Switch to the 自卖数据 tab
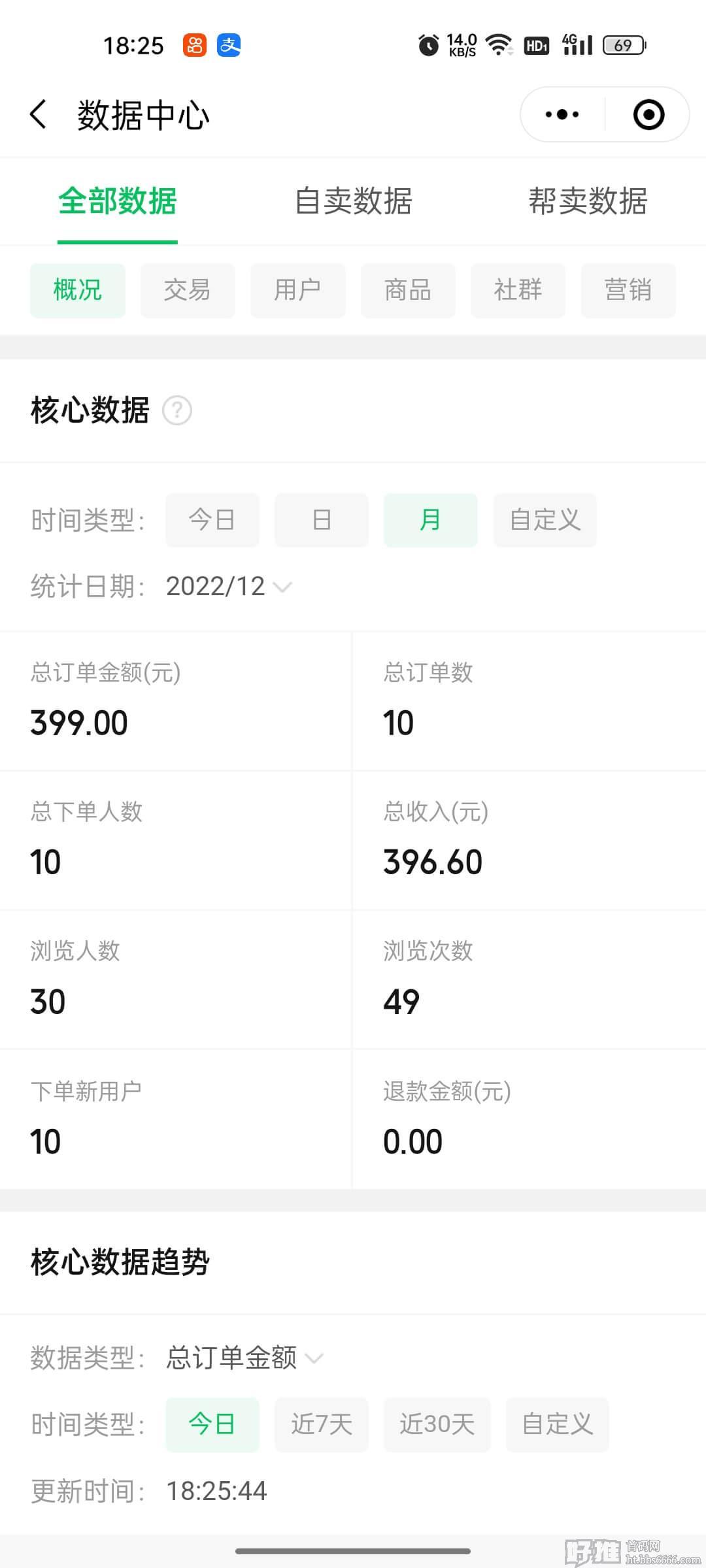Viewport: 706px width, 1568px height. point(353,201)
